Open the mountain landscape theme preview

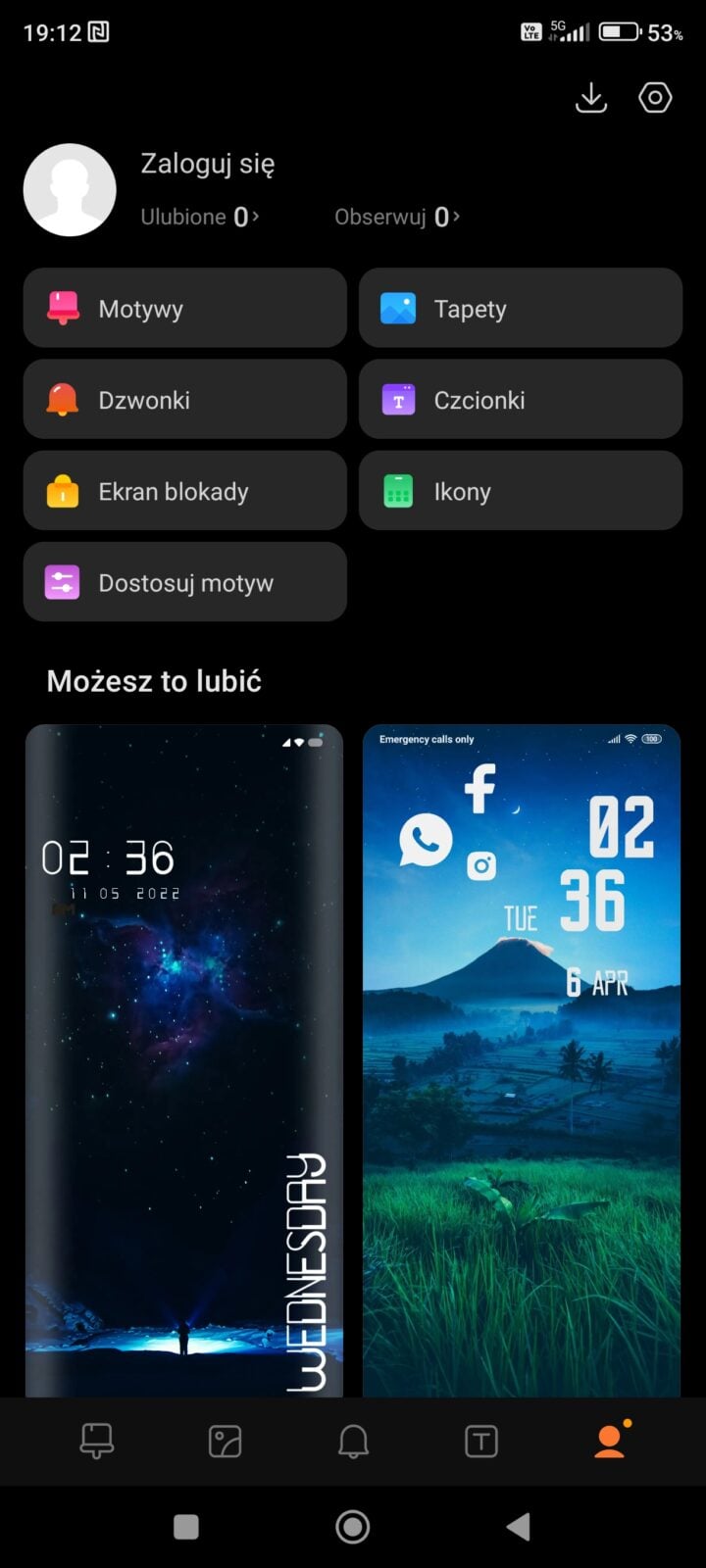[522, 1058]
